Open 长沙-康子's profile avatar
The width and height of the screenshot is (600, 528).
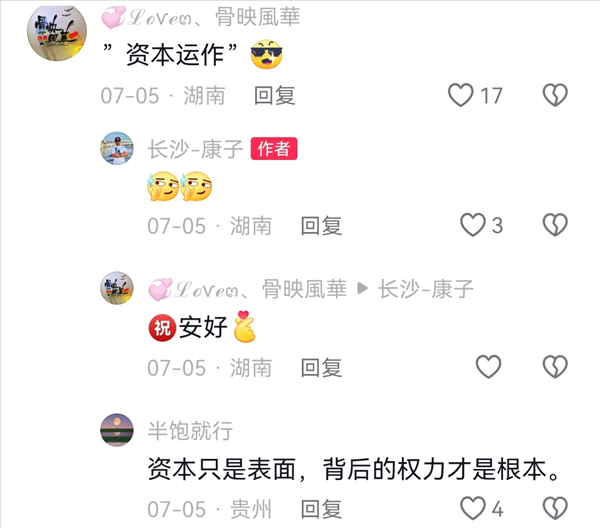click(117, 149)
